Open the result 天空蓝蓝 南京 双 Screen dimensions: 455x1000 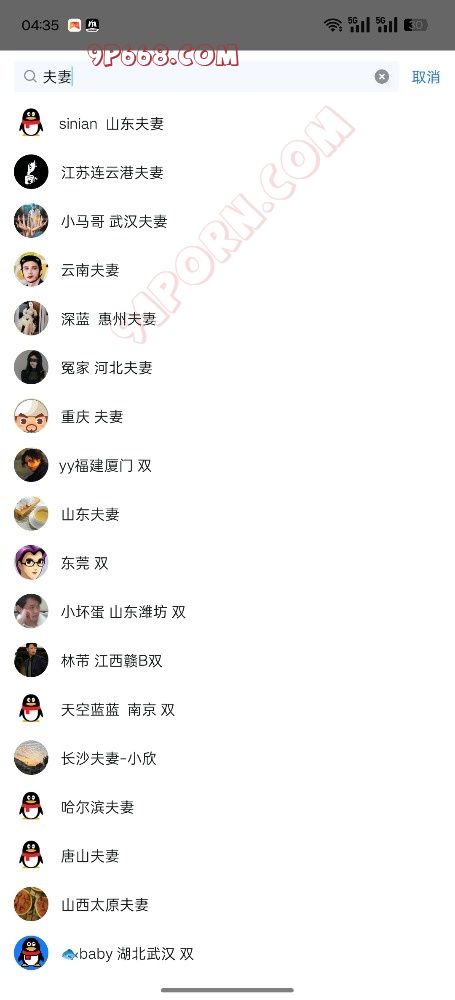227,709
